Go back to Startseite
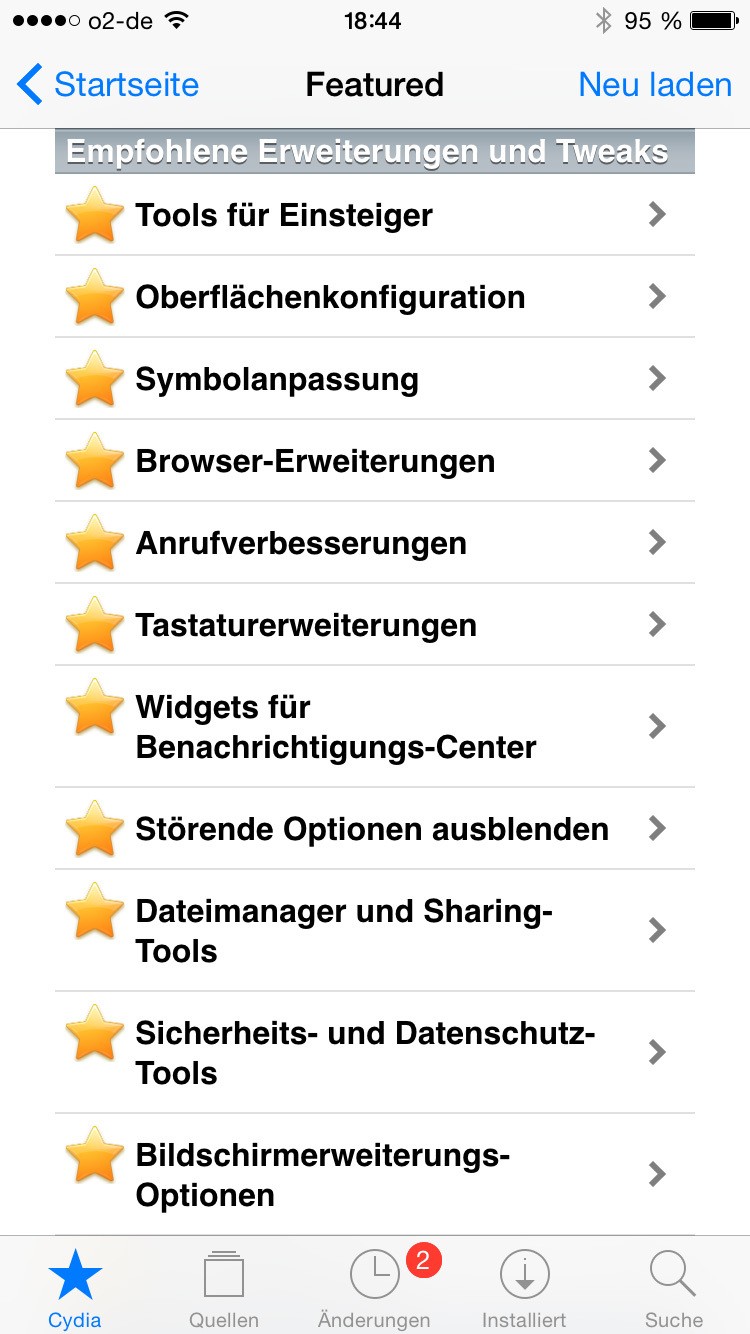Viewport: 750px width, 1334px height. point(107,84)
